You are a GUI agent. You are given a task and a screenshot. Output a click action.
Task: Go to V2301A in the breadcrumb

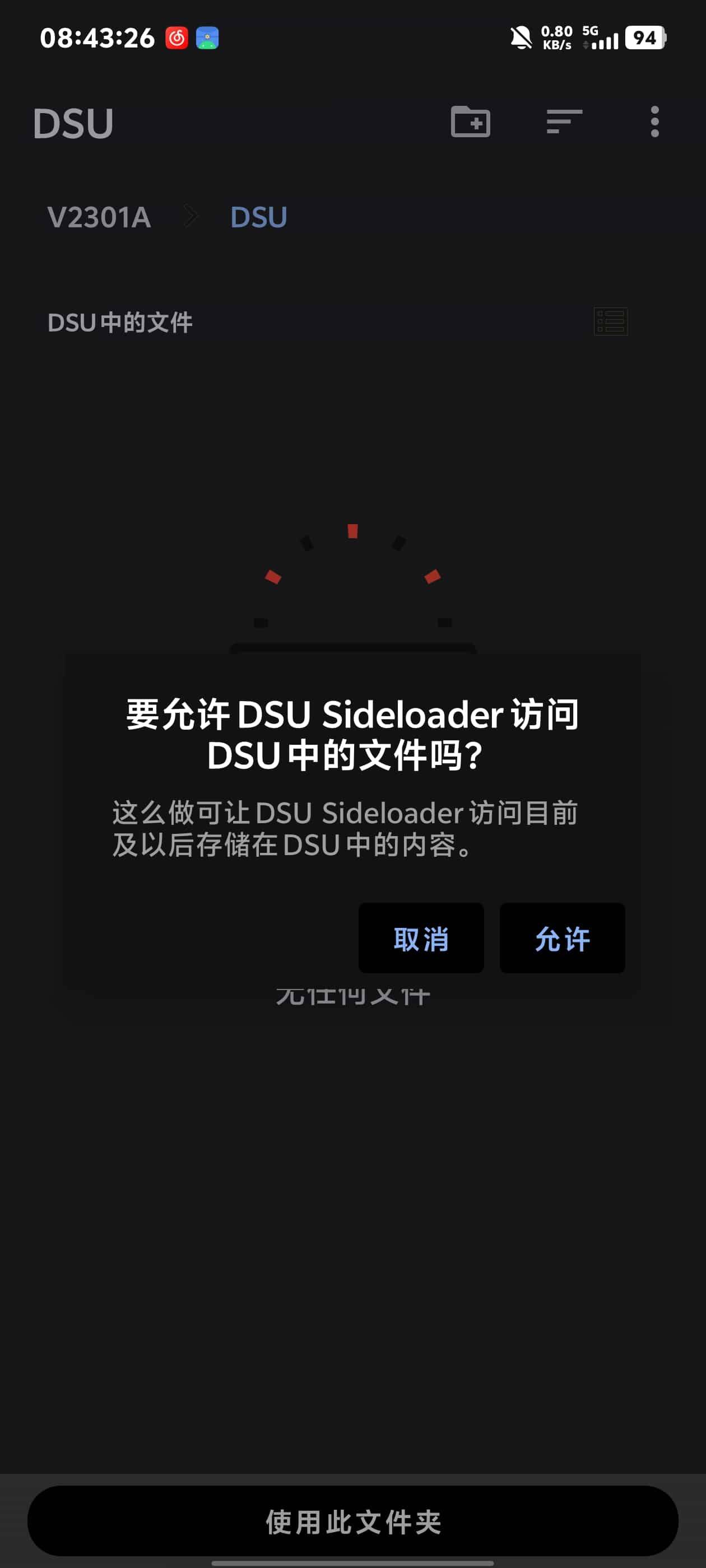[99, 217]
